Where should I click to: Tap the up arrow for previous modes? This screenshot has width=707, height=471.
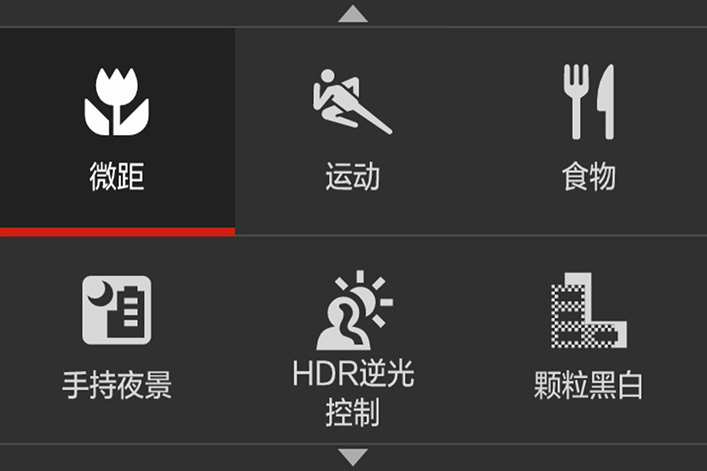(353, 14)
